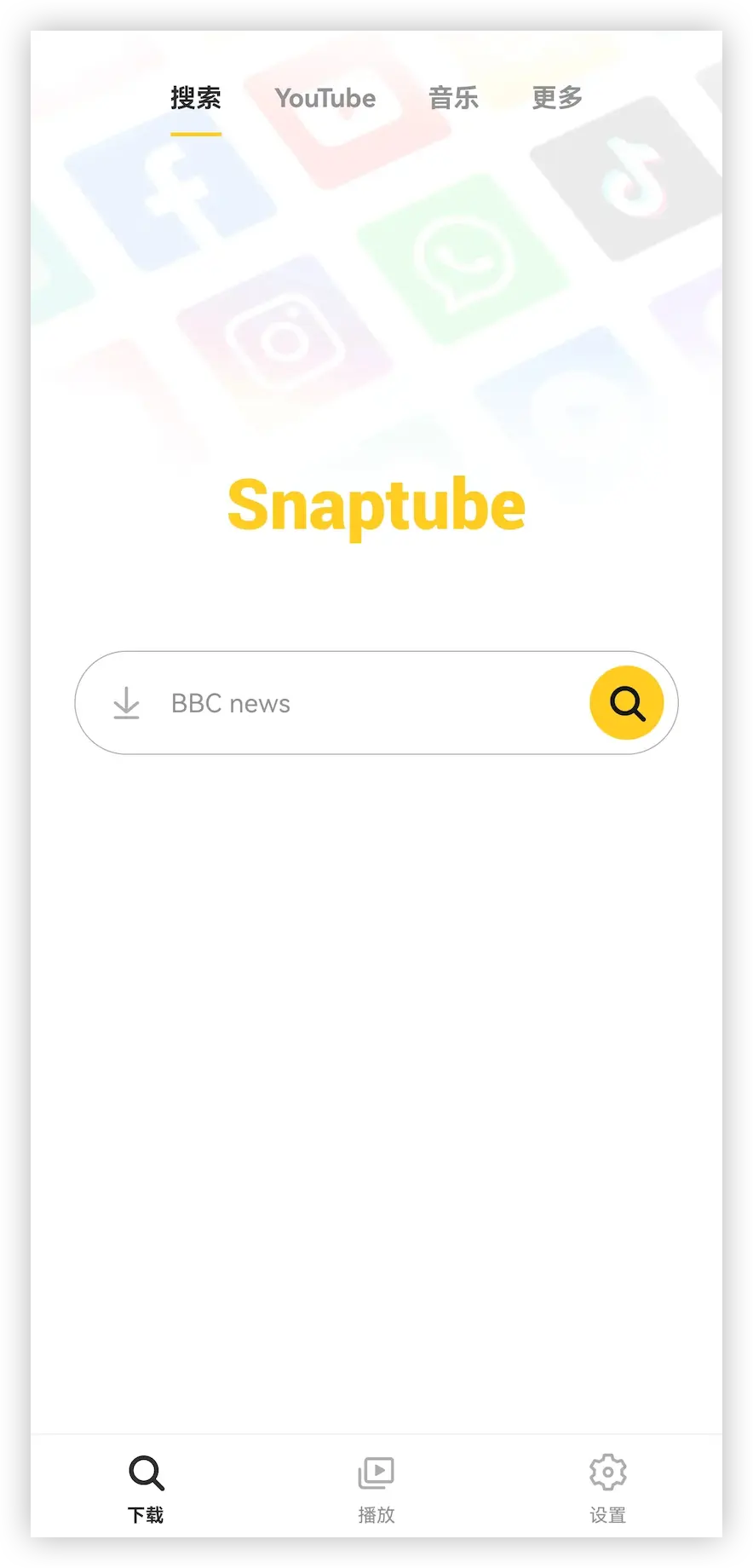The image size is (753, 1568).
Task: Select the 更多 tab
Action: coord(557,98)
